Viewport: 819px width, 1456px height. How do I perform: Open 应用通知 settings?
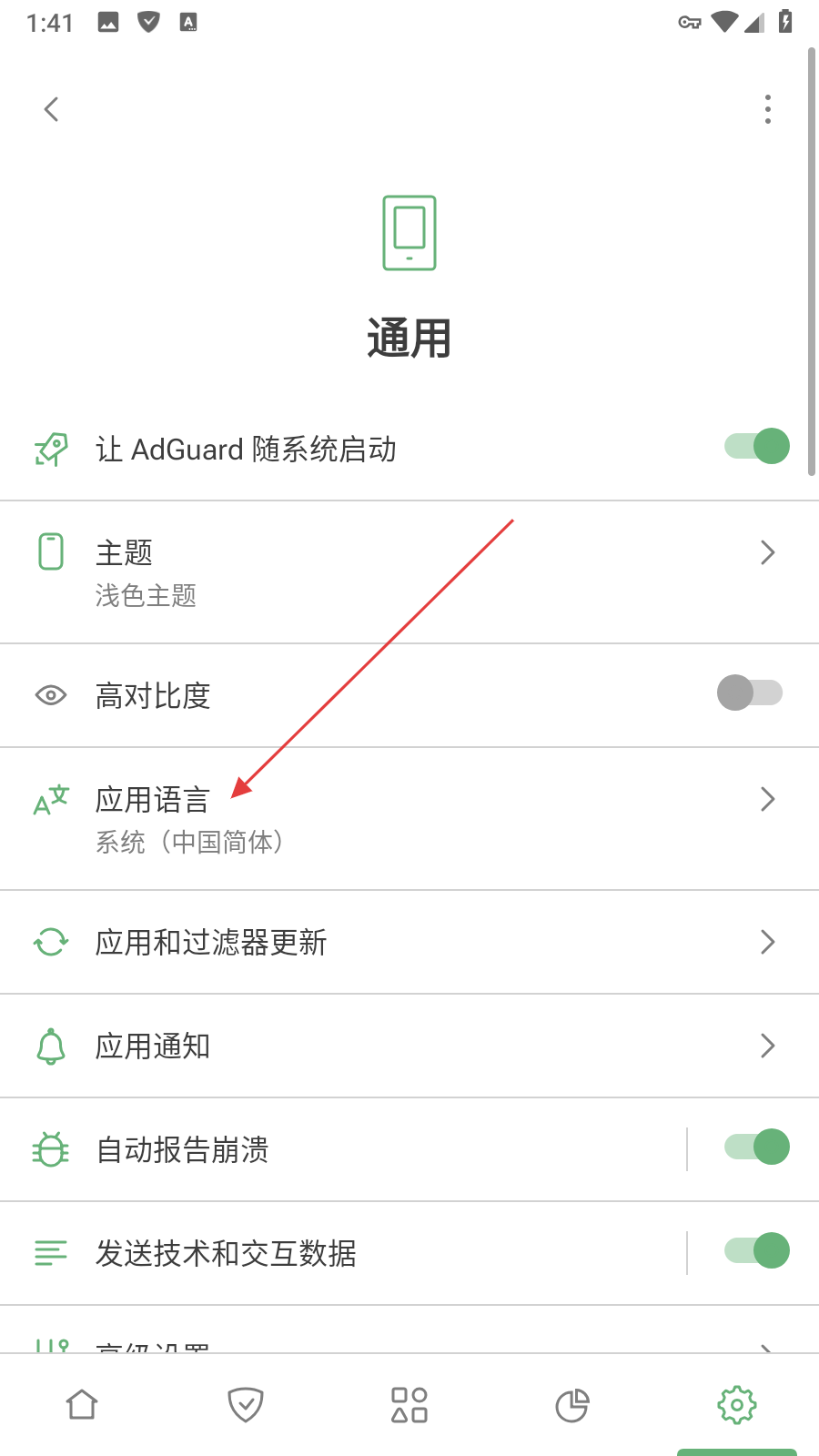[x=409, y=1046]
